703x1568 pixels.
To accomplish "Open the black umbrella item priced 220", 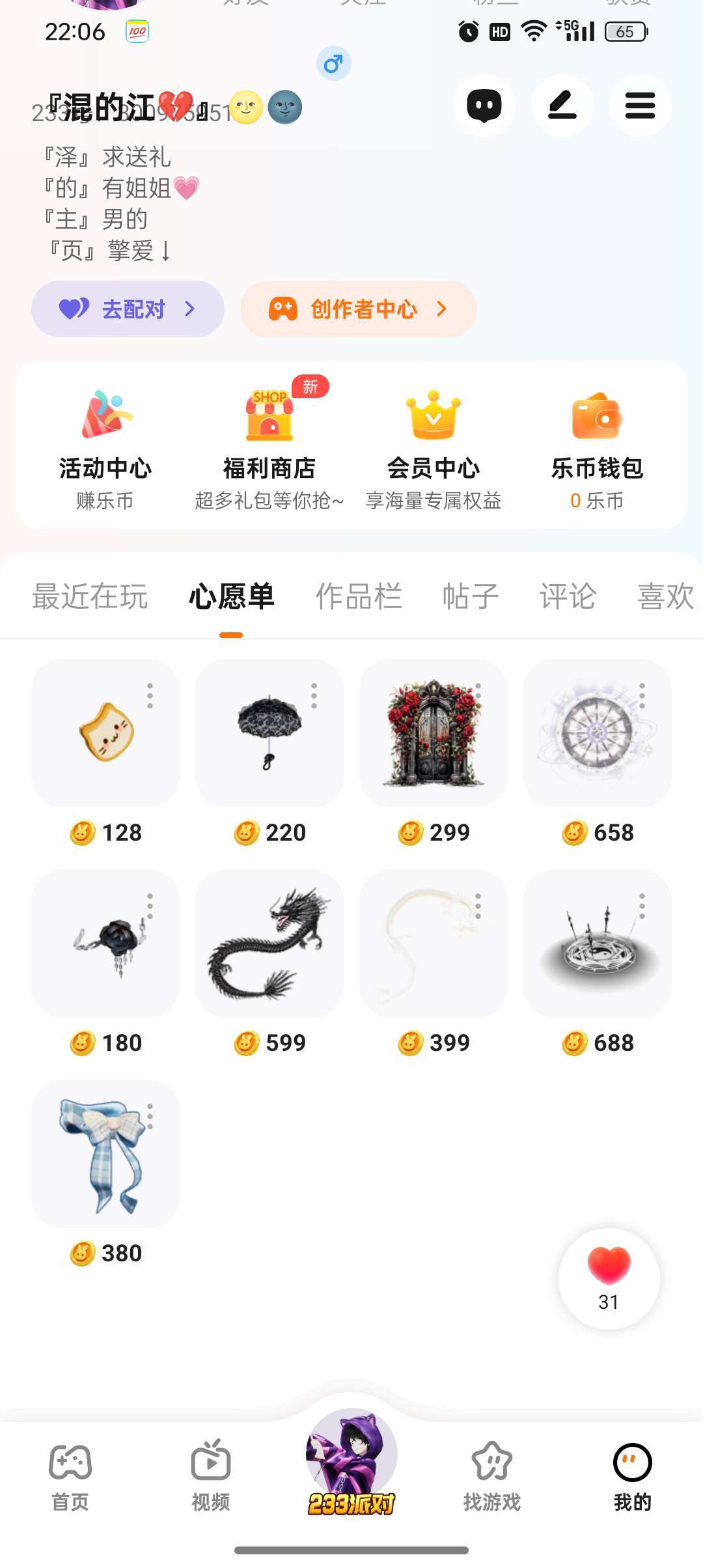I will (x=269, y=733).
